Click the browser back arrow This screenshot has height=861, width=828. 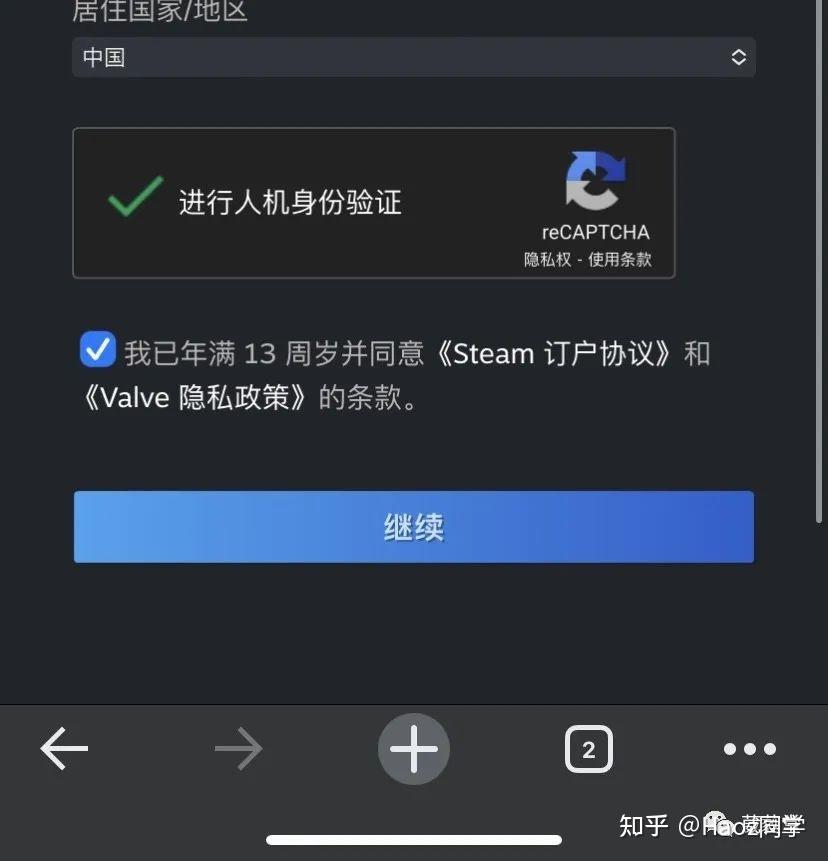click(63, 748)
